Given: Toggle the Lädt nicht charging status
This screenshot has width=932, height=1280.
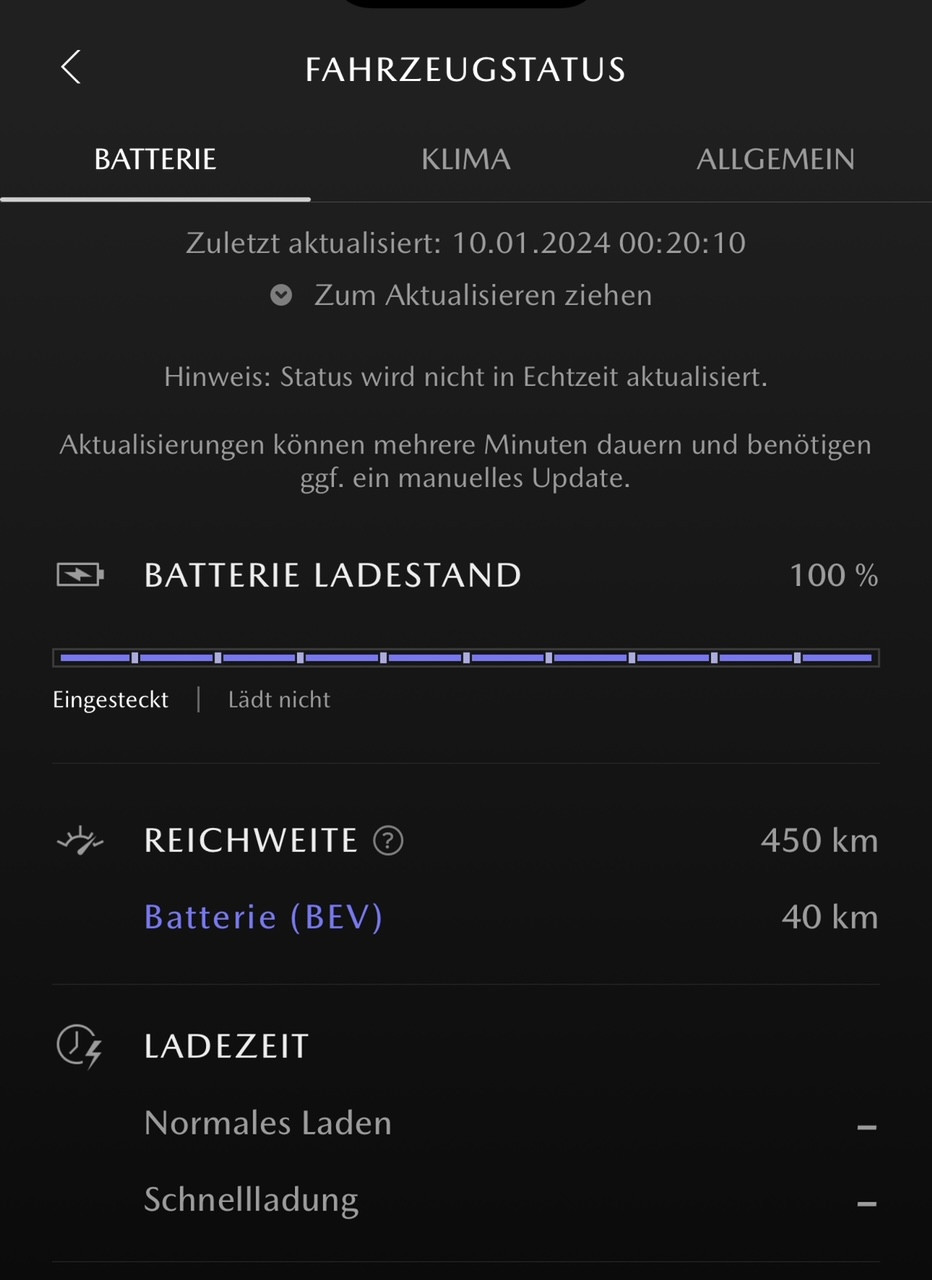Looking at the screenshot, I should (279, 699).
